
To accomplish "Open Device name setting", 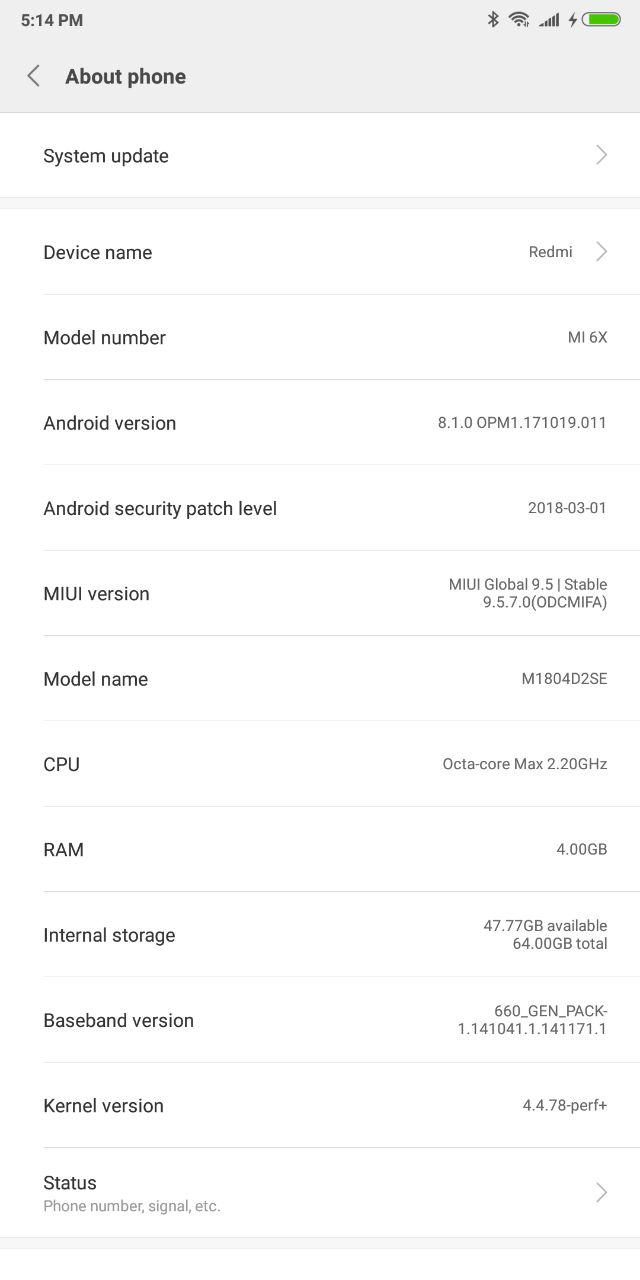I will [x=320, y=252].
